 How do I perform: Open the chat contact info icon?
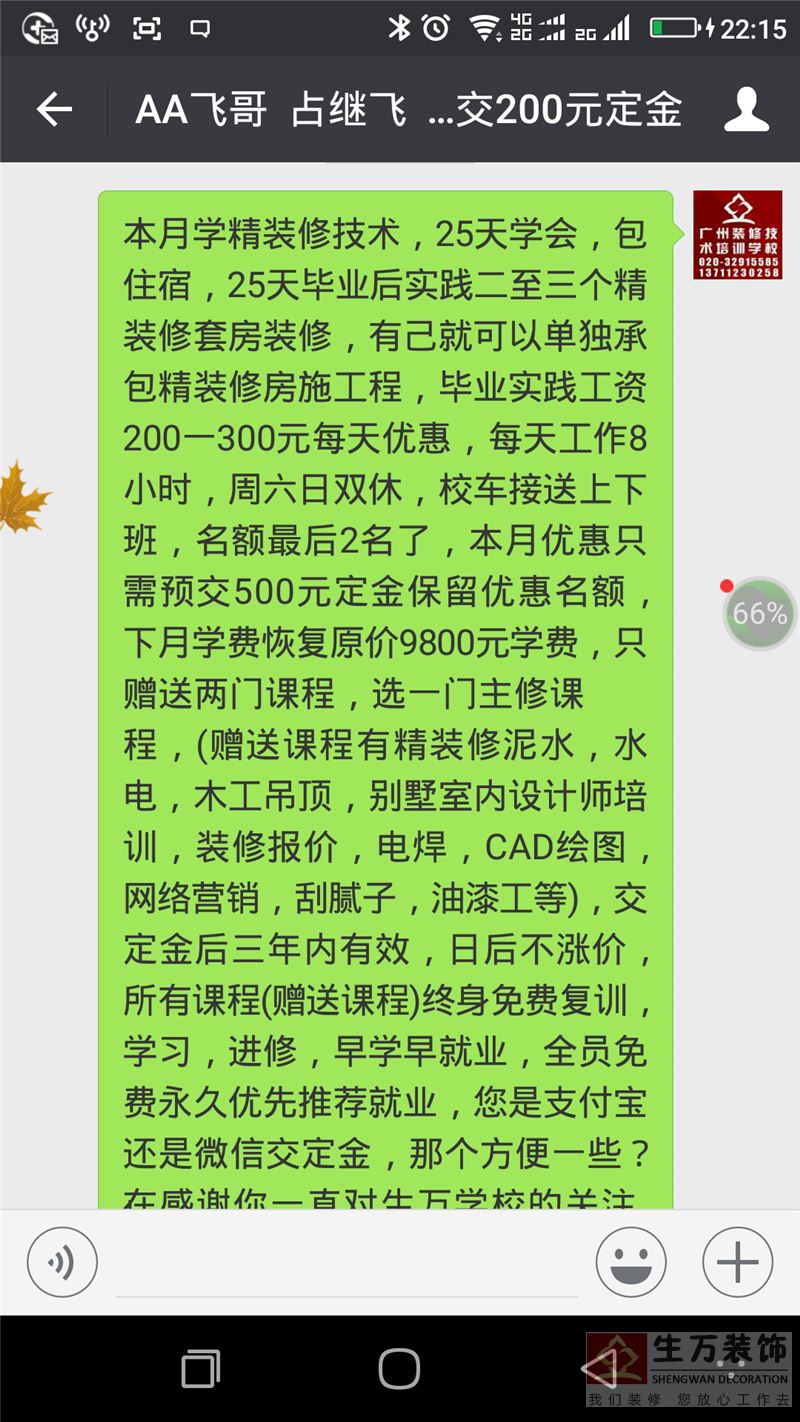point(746,109)
